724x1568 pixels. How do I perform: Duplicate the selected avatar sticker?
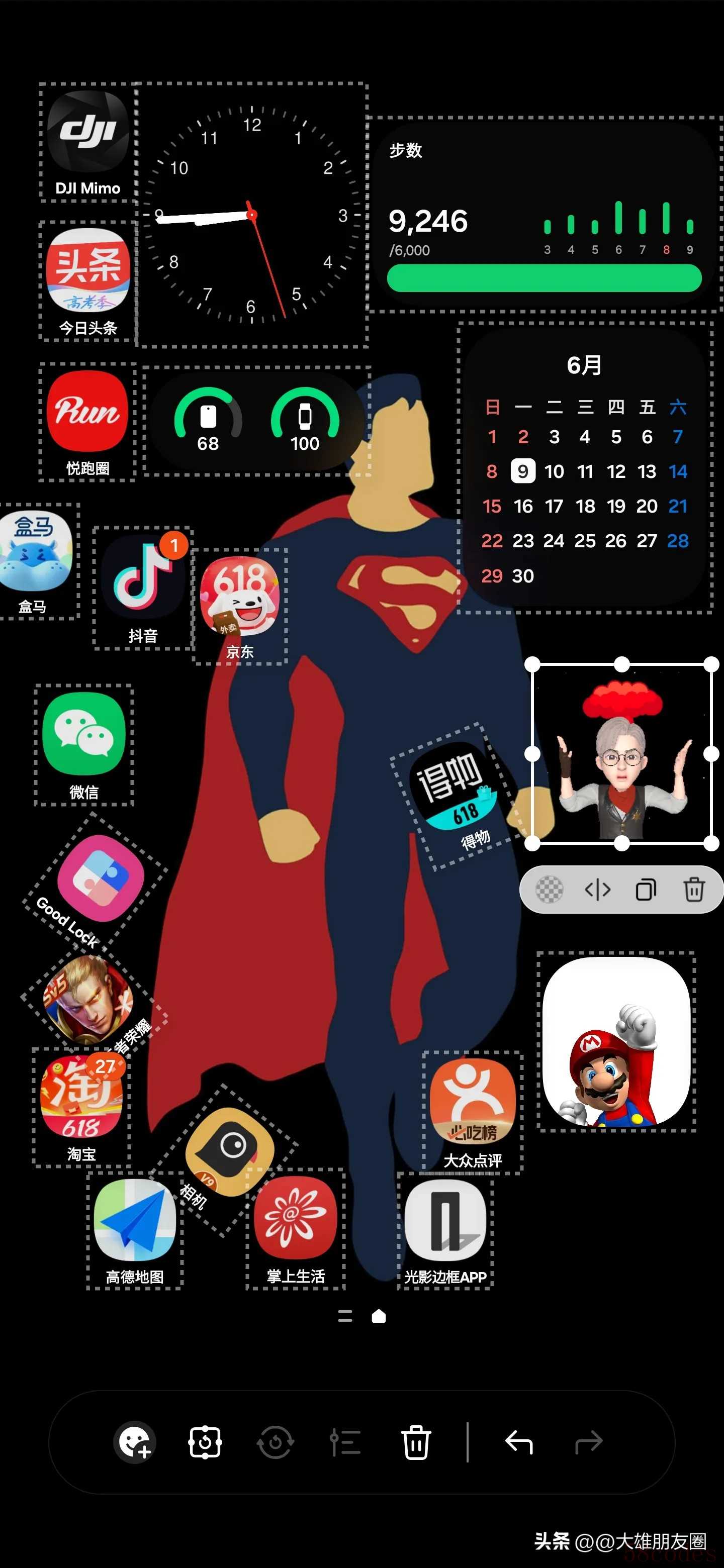(646, 890)
